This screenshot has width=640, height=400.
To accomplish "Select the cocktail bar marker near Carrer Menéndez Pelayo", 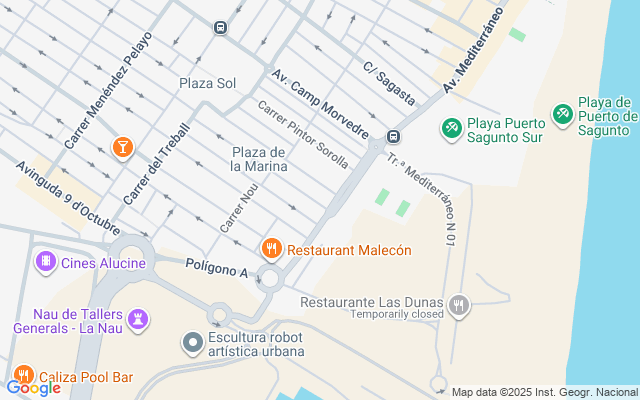I will tap(123, 148).
